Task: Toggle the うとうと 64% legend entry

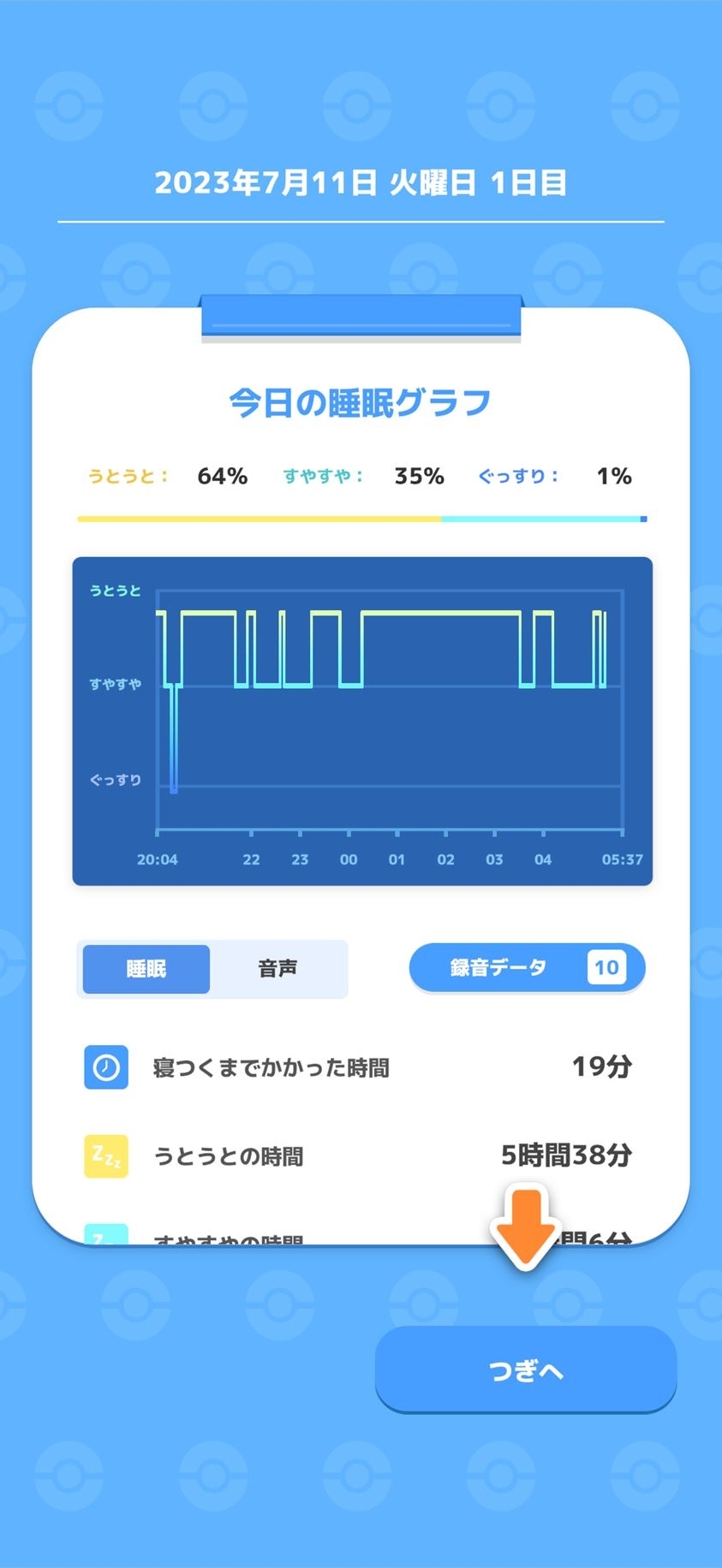Action: [x=167, y=477]
